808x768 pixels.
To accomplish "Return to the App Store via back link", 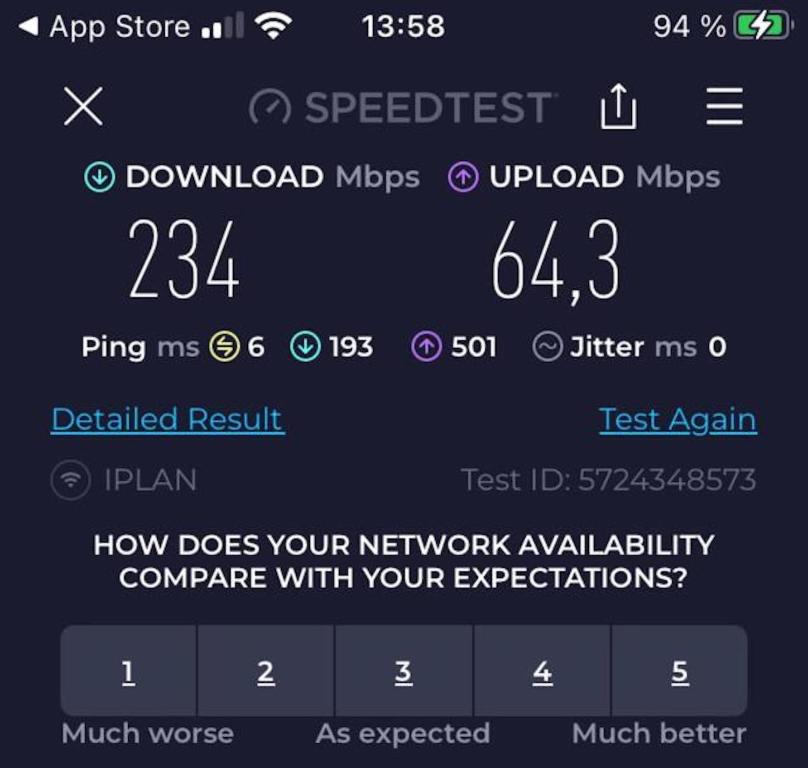I will click(x=105, y=27).
